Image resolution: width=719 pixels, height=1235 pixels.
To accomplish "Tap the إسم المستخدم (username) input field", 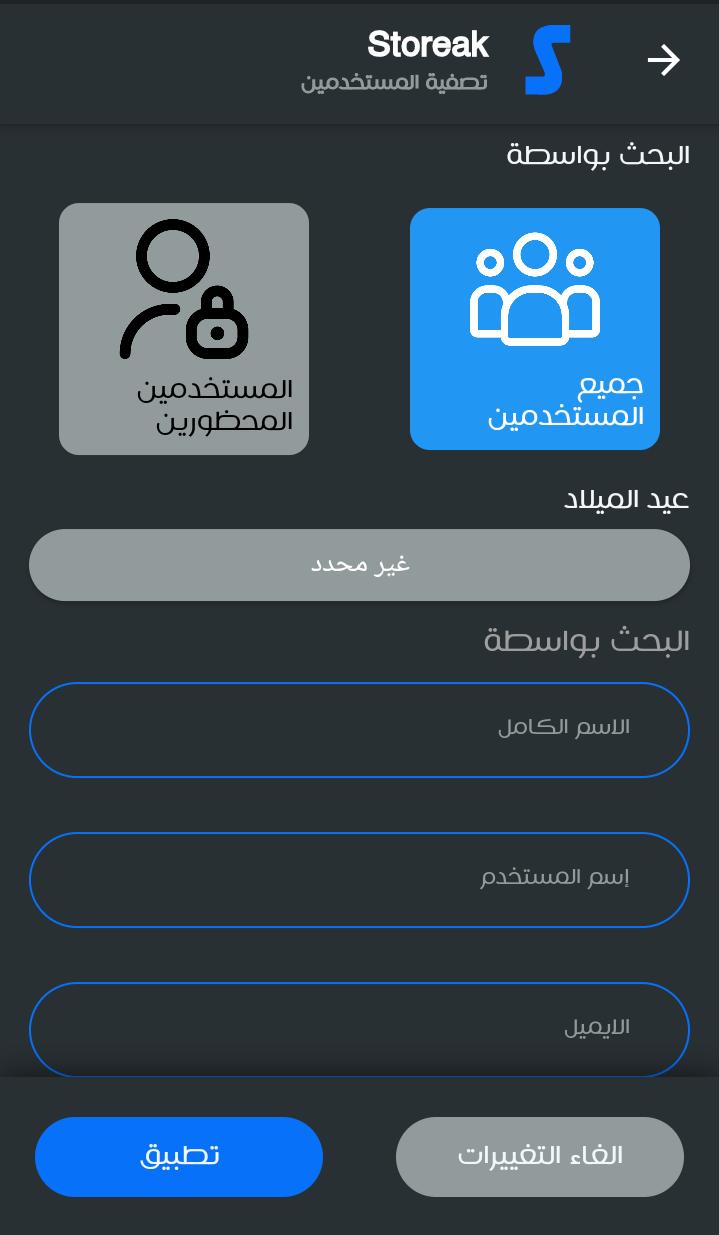I will pos(359,880).
